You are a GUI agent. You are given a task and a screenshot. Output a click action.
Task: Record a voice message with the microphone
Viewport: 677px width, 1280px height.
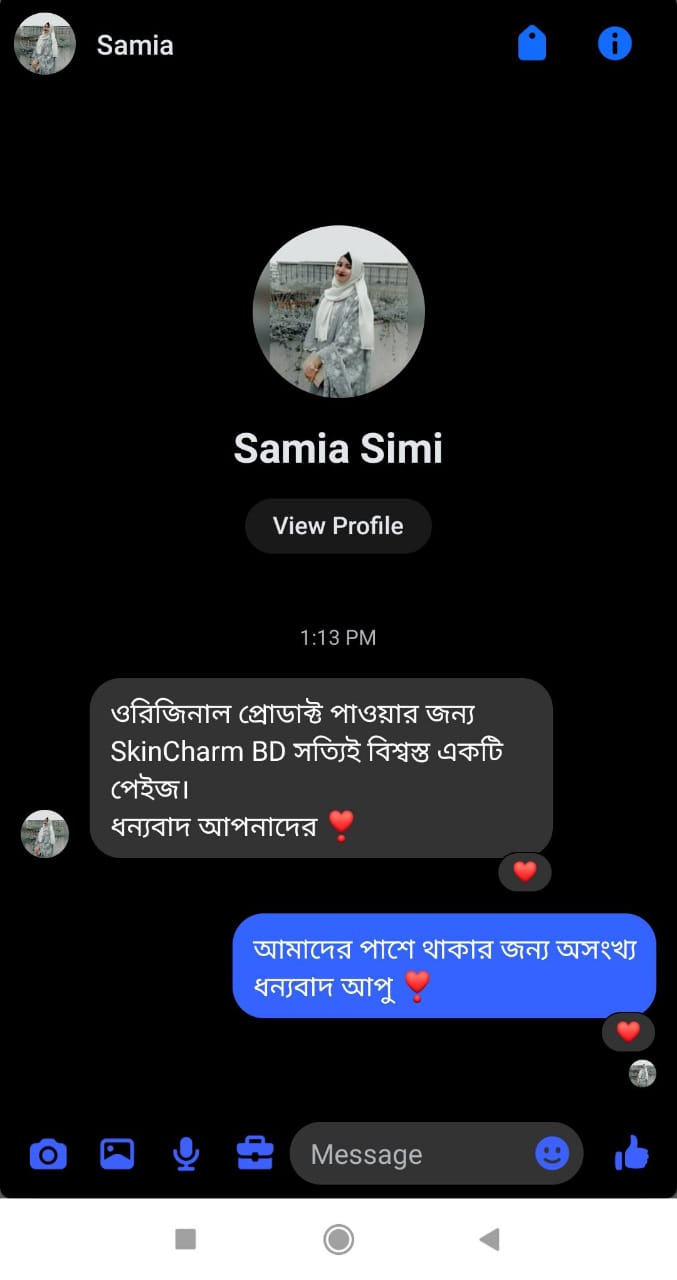tap(186, 1155)
